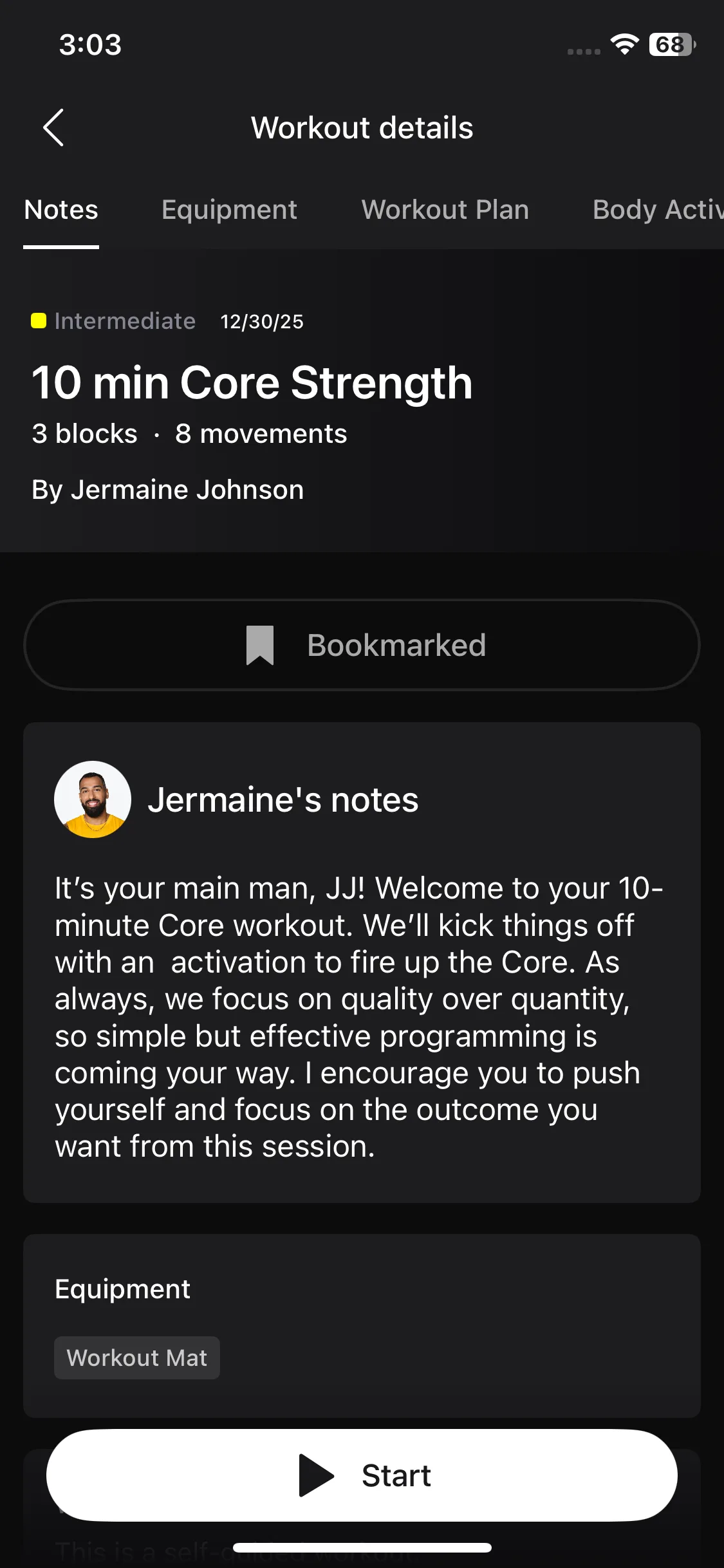Start the 10 min Core Strength workout
The image size is (724, 1568).
(362, 1475)
